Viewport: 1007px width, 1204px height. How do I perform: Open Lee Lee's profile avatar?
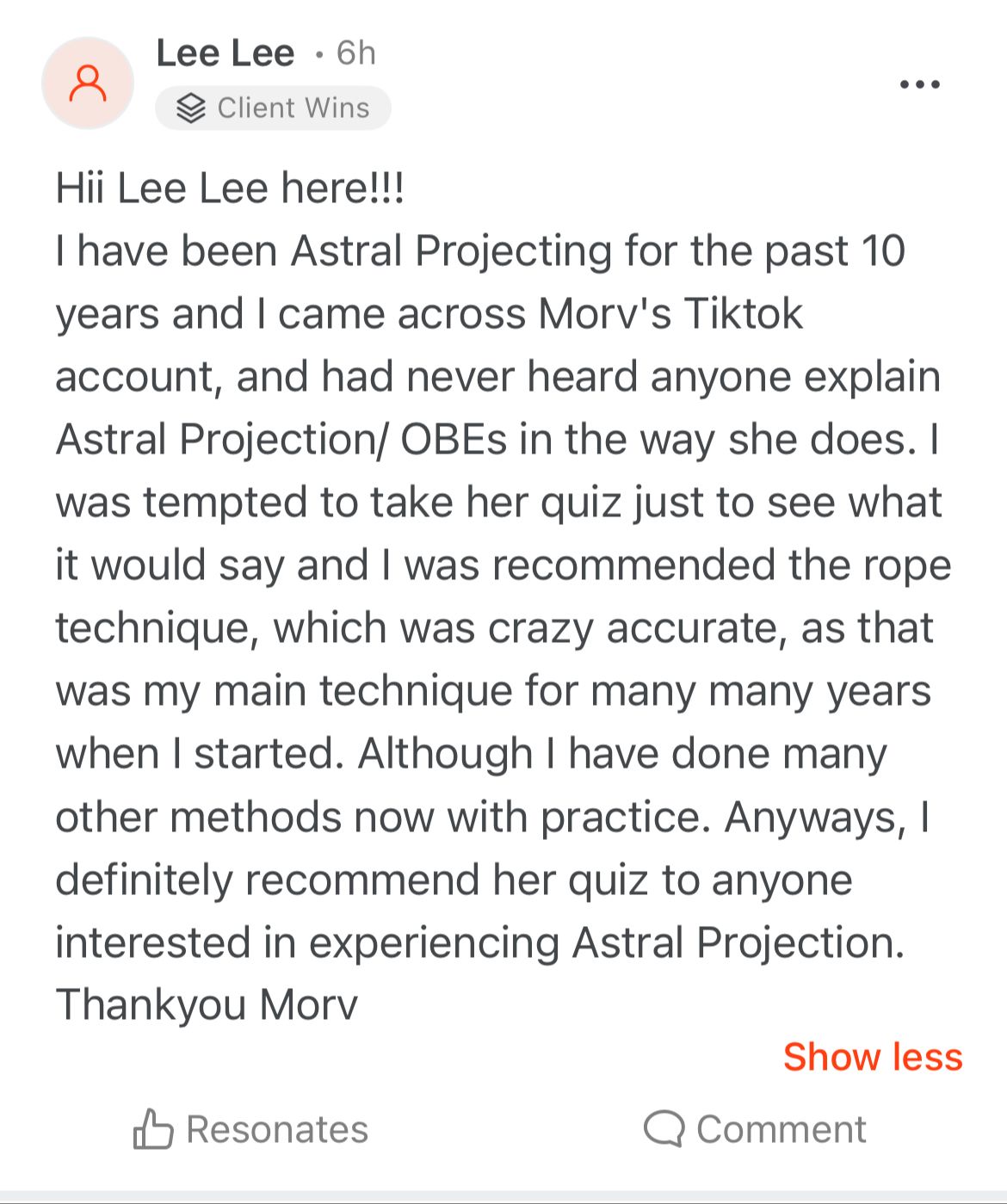click(x=88, y=83)
